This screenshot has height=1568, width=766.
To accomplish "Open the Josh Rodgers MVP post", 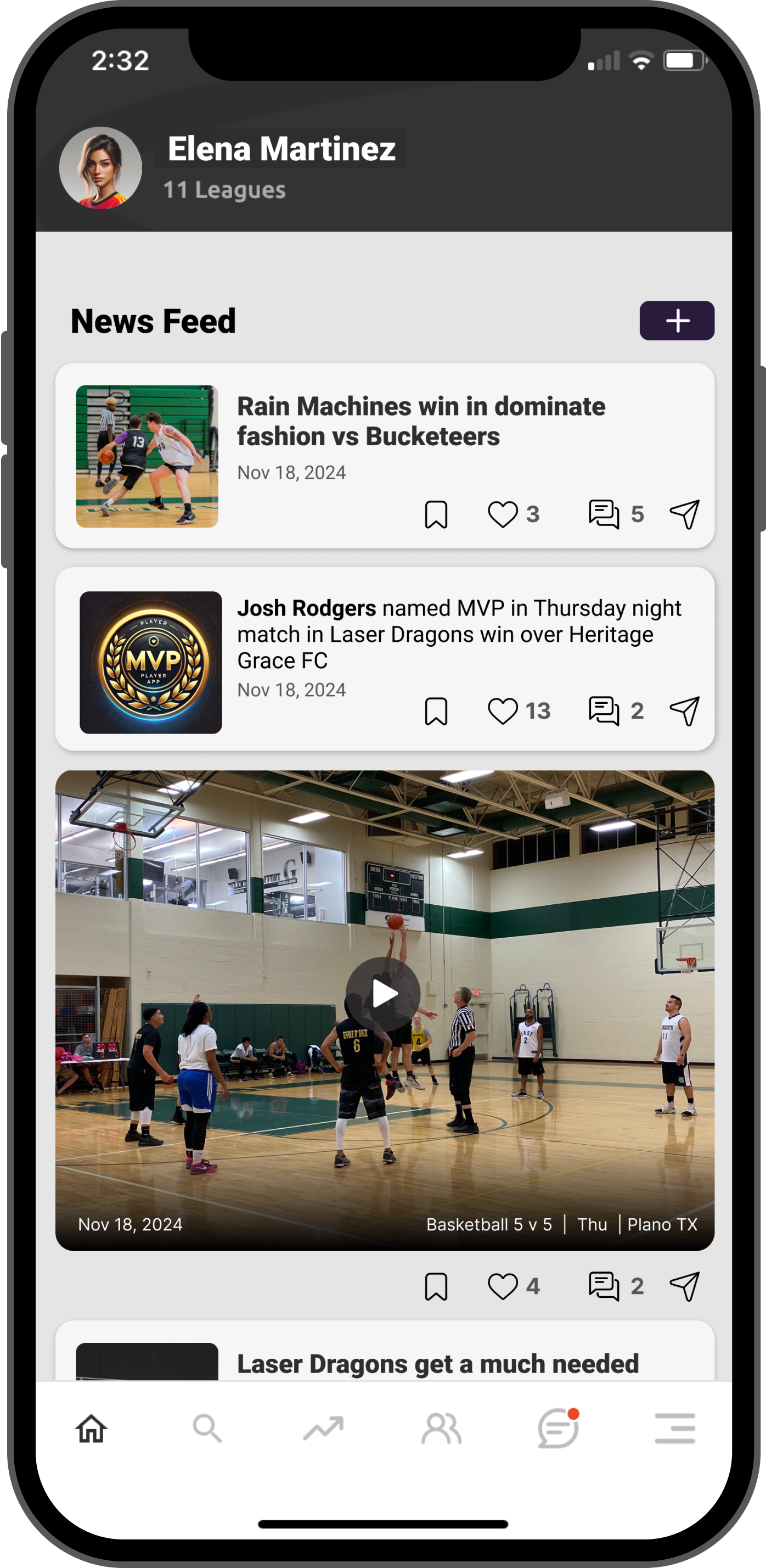I will coord(459,634).
